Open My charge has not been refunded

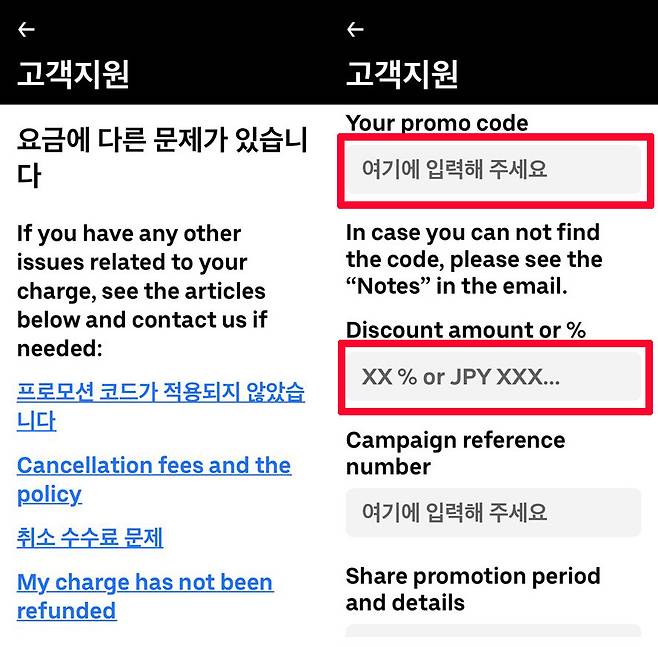click(144, 583)
